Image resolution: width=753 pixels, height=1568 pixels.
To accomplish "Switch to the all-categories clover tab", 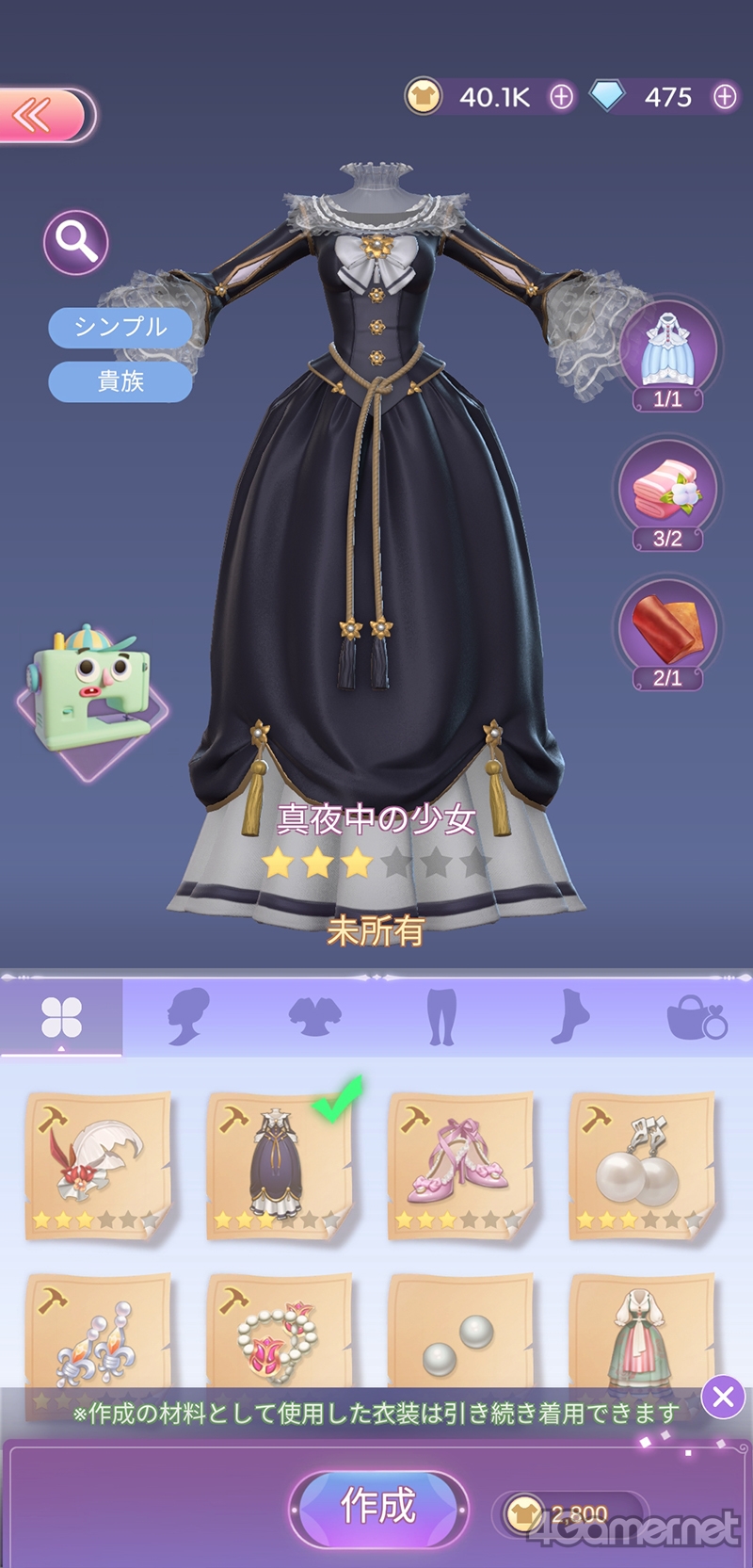I will [x=61, y=1017].
